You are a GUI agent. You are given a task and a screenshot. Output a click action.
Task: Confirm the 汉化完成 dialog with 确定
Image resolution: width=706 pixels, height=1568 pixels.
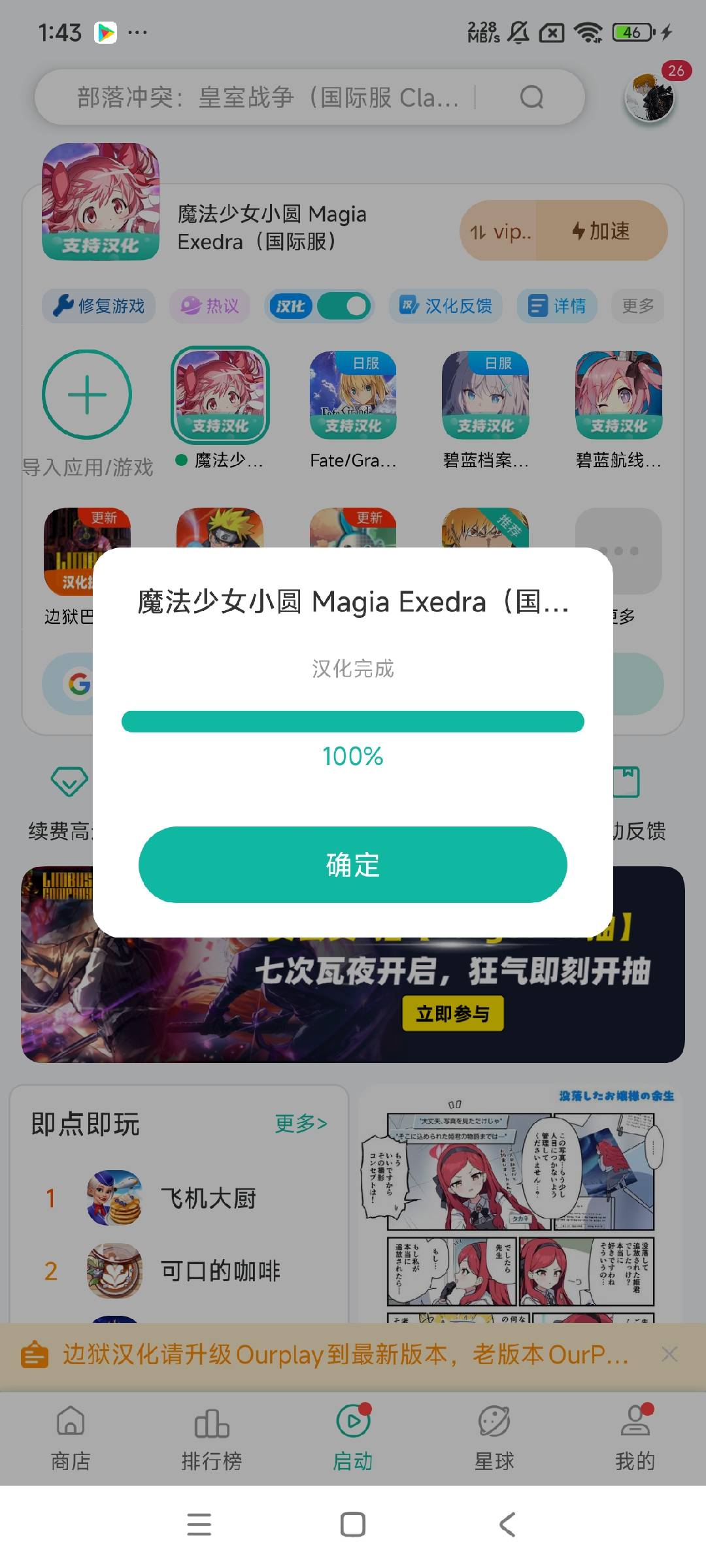(x=352, y=864)
